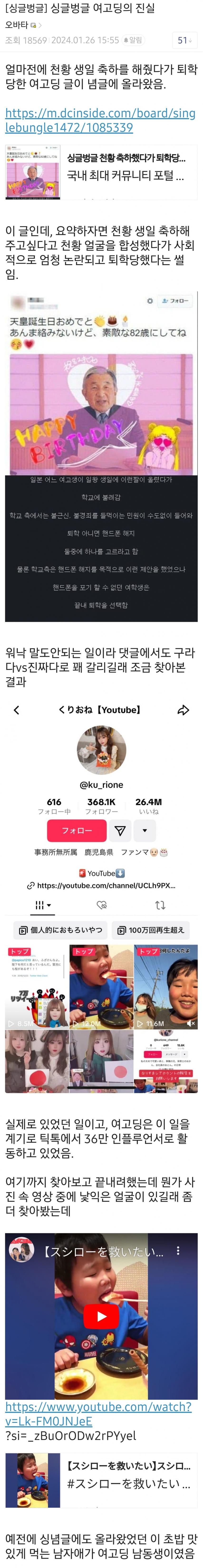Tap the 알림 notification button
The image size is (203, 1568).
point(132,40)
